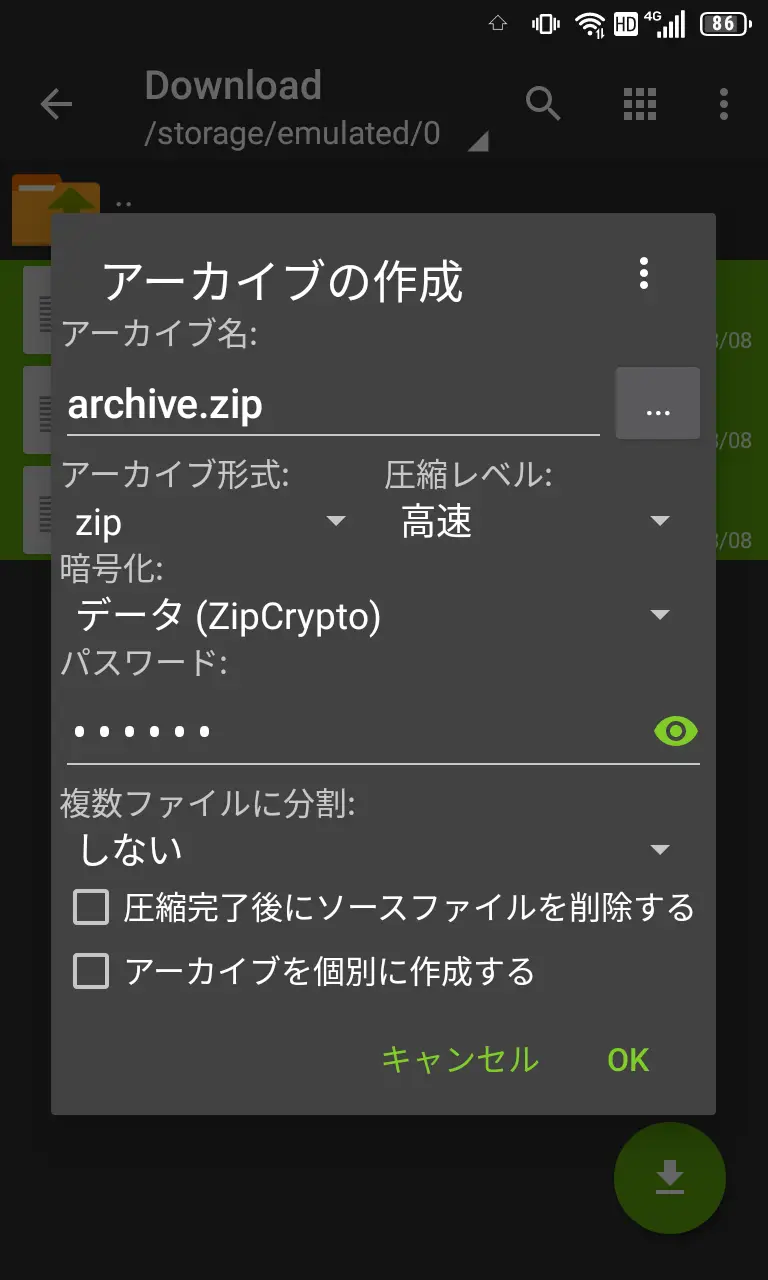Expand the encryption dropdown showing ZipCrypto
The height and width of the screenshot is (1280, 768).
(372, 615)
